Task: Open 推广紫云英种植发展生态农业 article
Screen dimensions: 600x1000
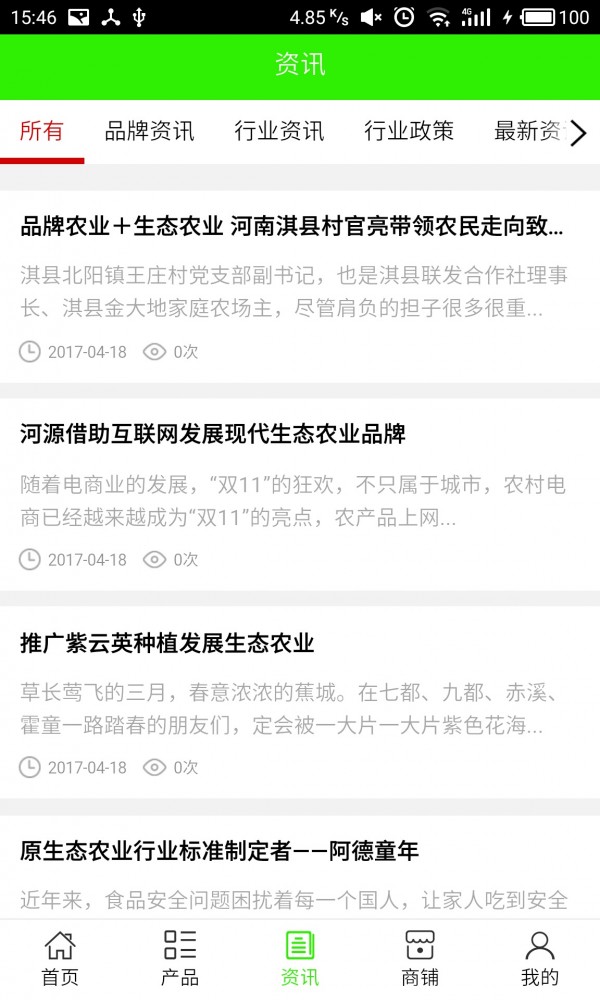Action: (x=168, y=643)
